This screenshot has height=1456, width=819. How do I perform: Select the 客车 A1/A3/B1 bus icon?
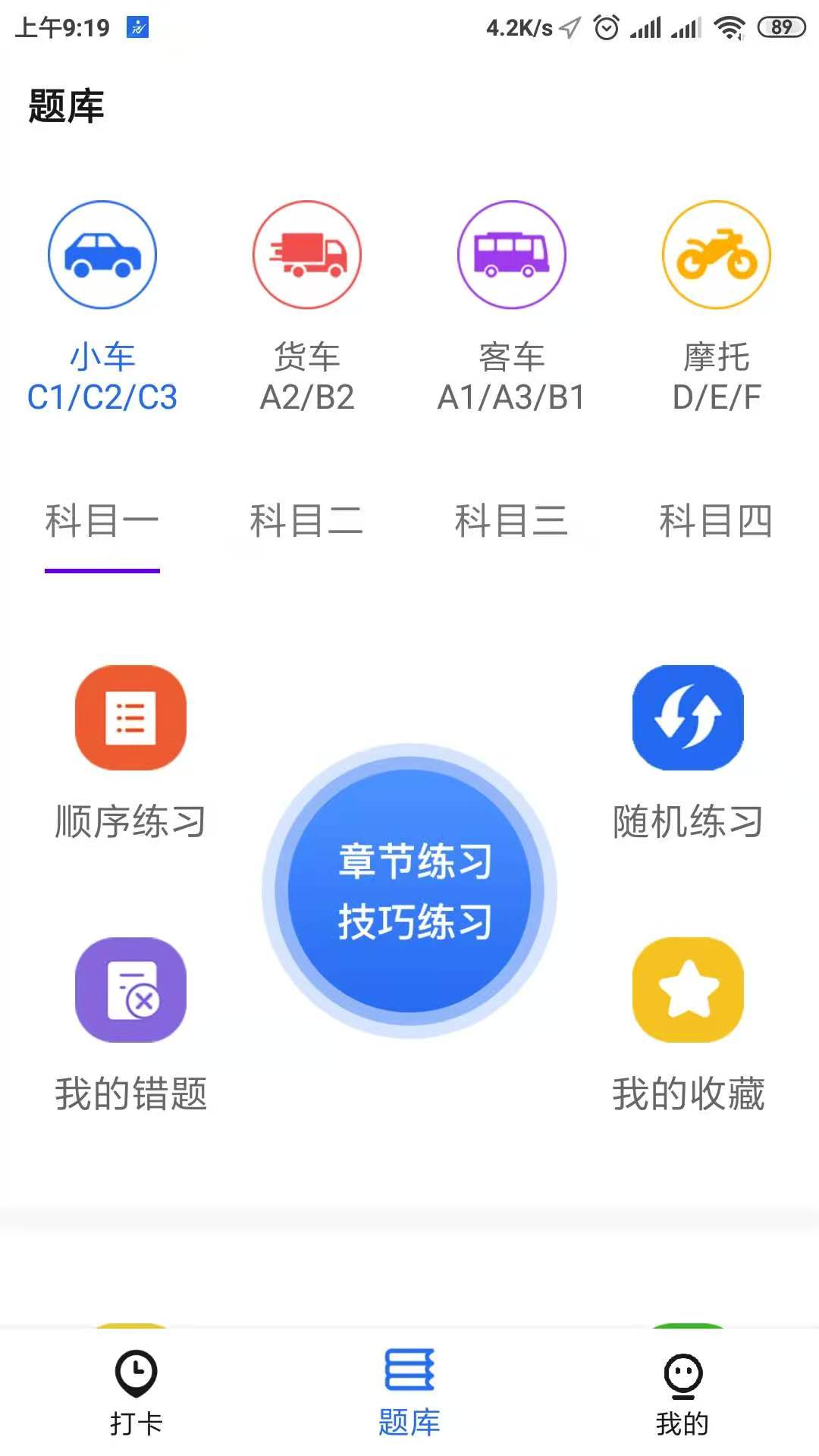tap(512, 255)
